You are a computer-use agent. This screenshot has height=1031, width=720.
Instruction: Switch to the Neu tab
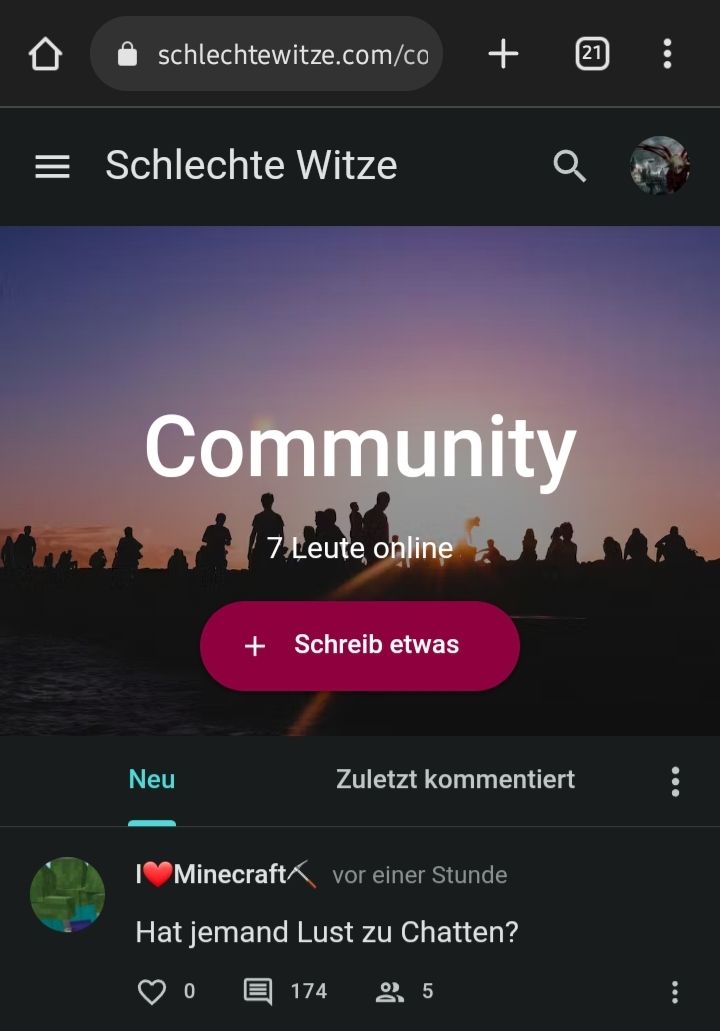pyautogui.click(x=152, y=780)
